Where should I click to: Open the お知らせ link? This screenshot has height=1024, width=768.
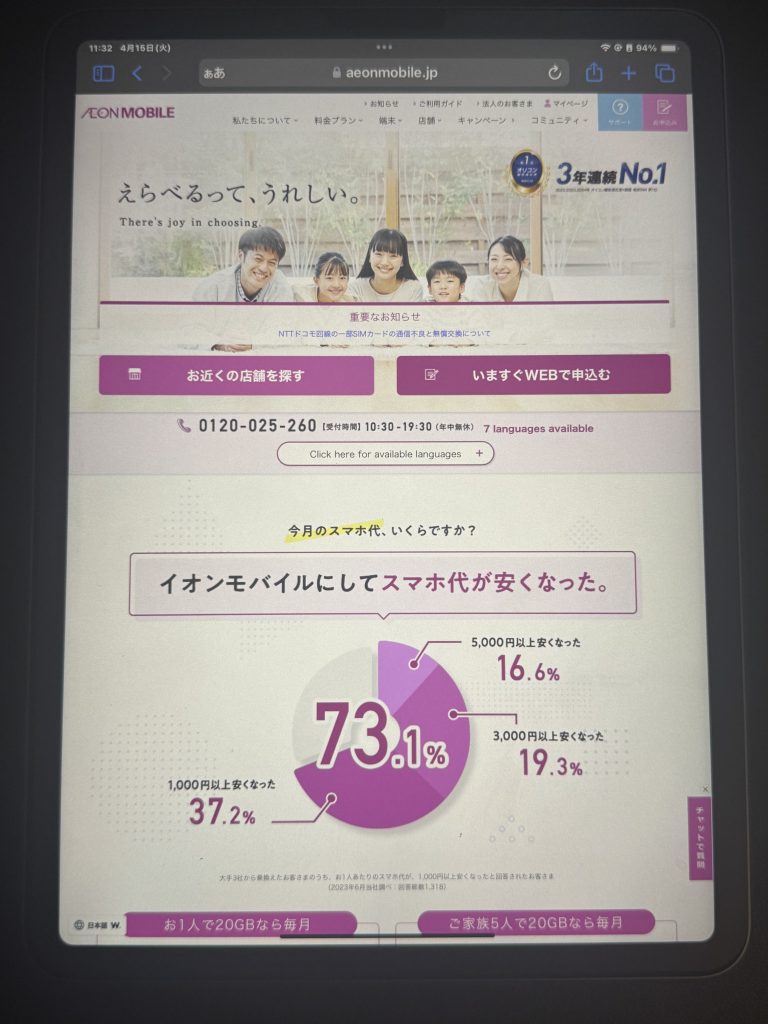click(384, 103)
